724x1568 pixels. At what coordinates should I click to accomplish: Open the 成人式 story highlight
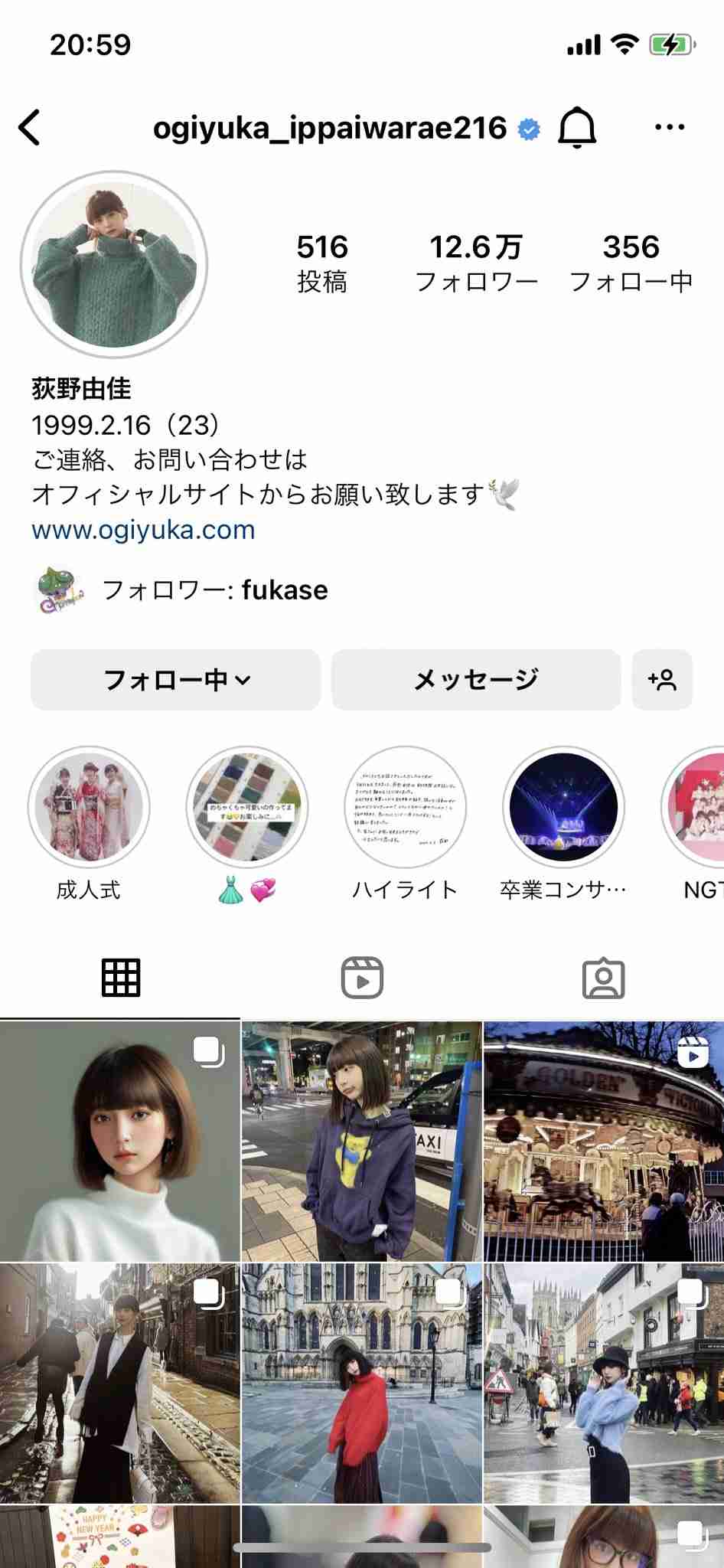89,808
